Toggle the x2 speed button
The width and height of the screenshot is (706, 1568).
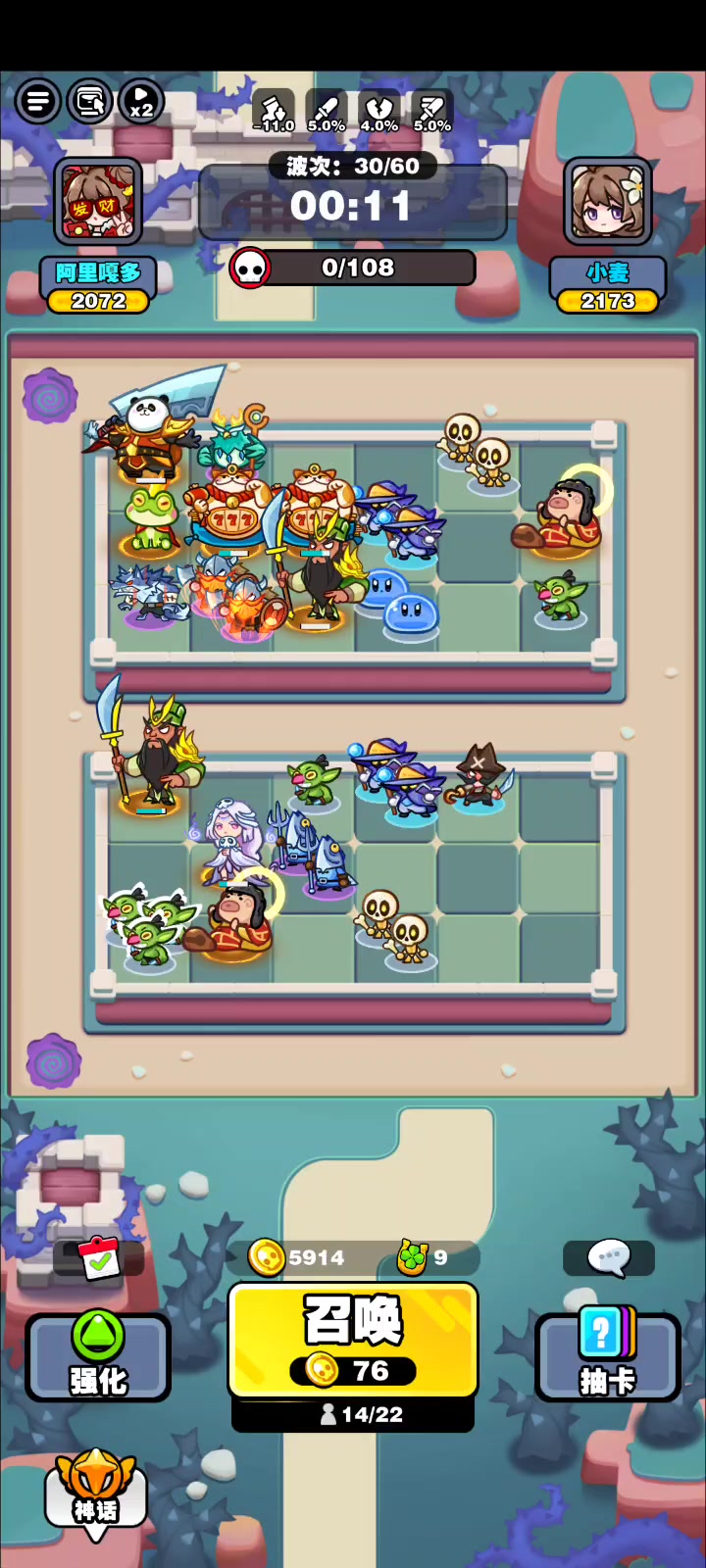(x=141, y=101)
